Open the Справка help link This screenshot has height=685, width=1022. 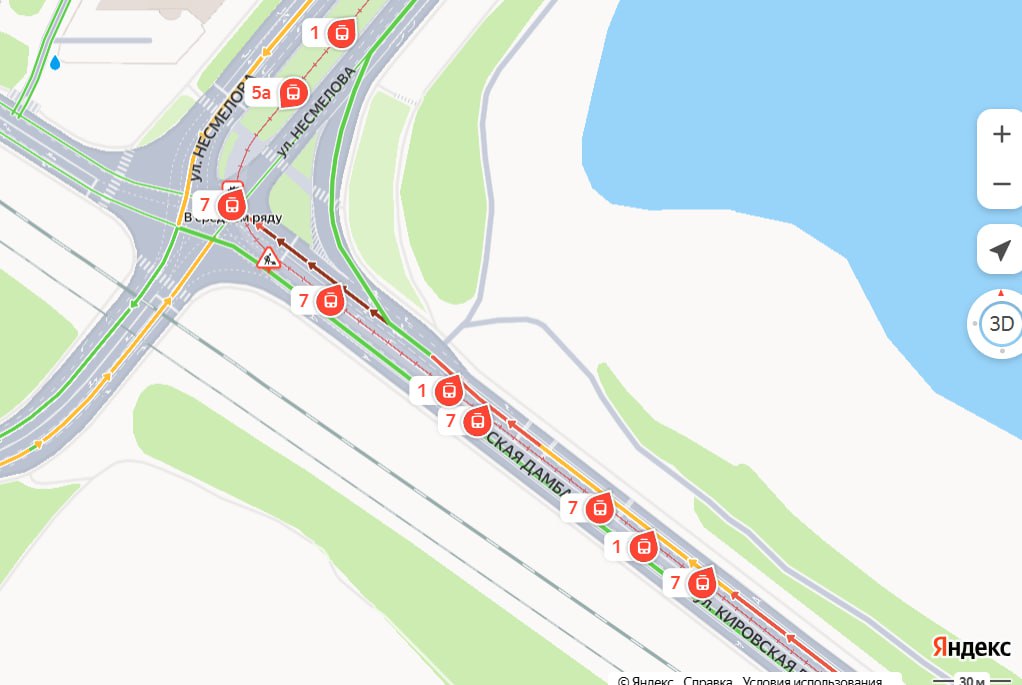tap(707, 680)
